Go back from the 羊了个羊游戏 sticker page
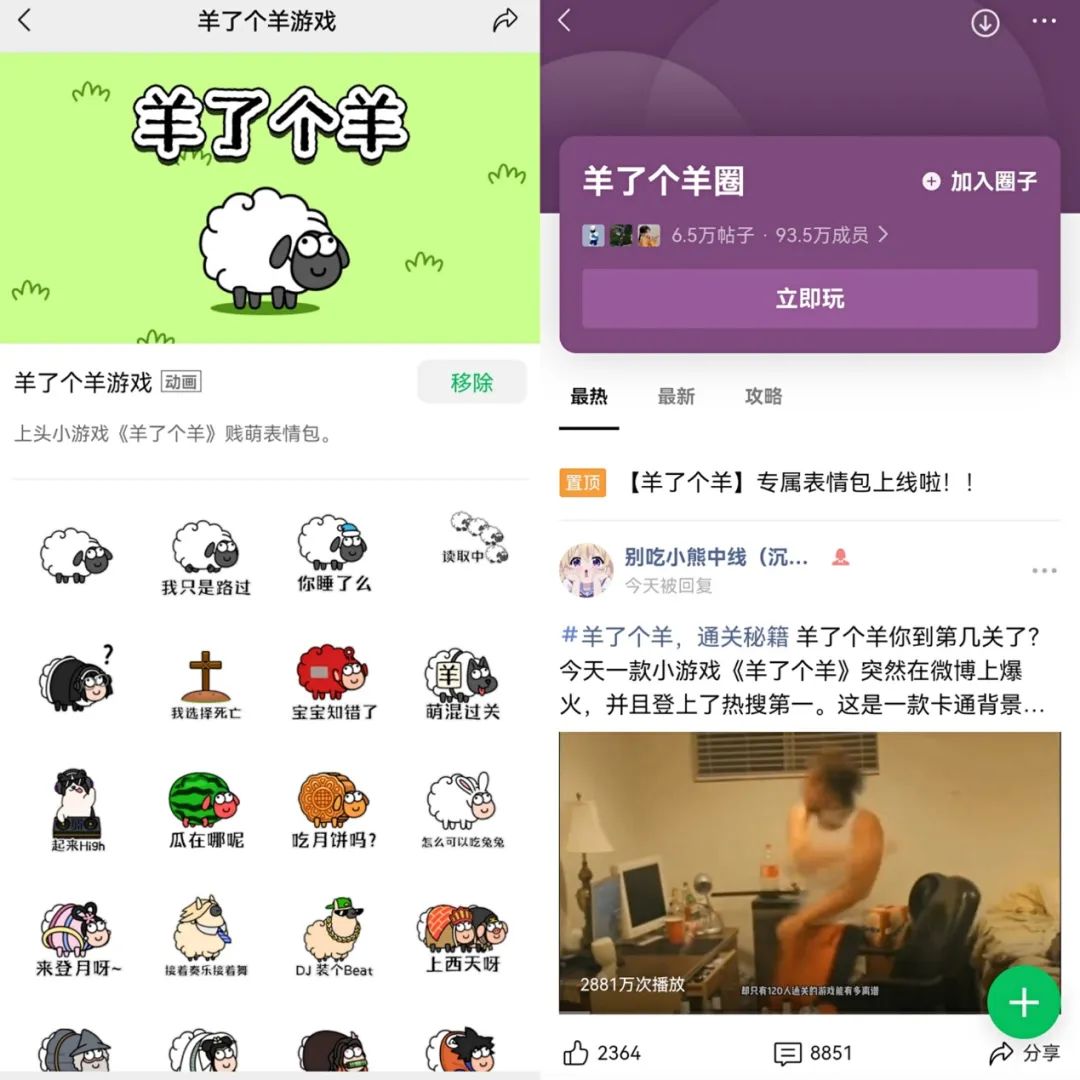 pyautogui.click(x=25, y=21)
